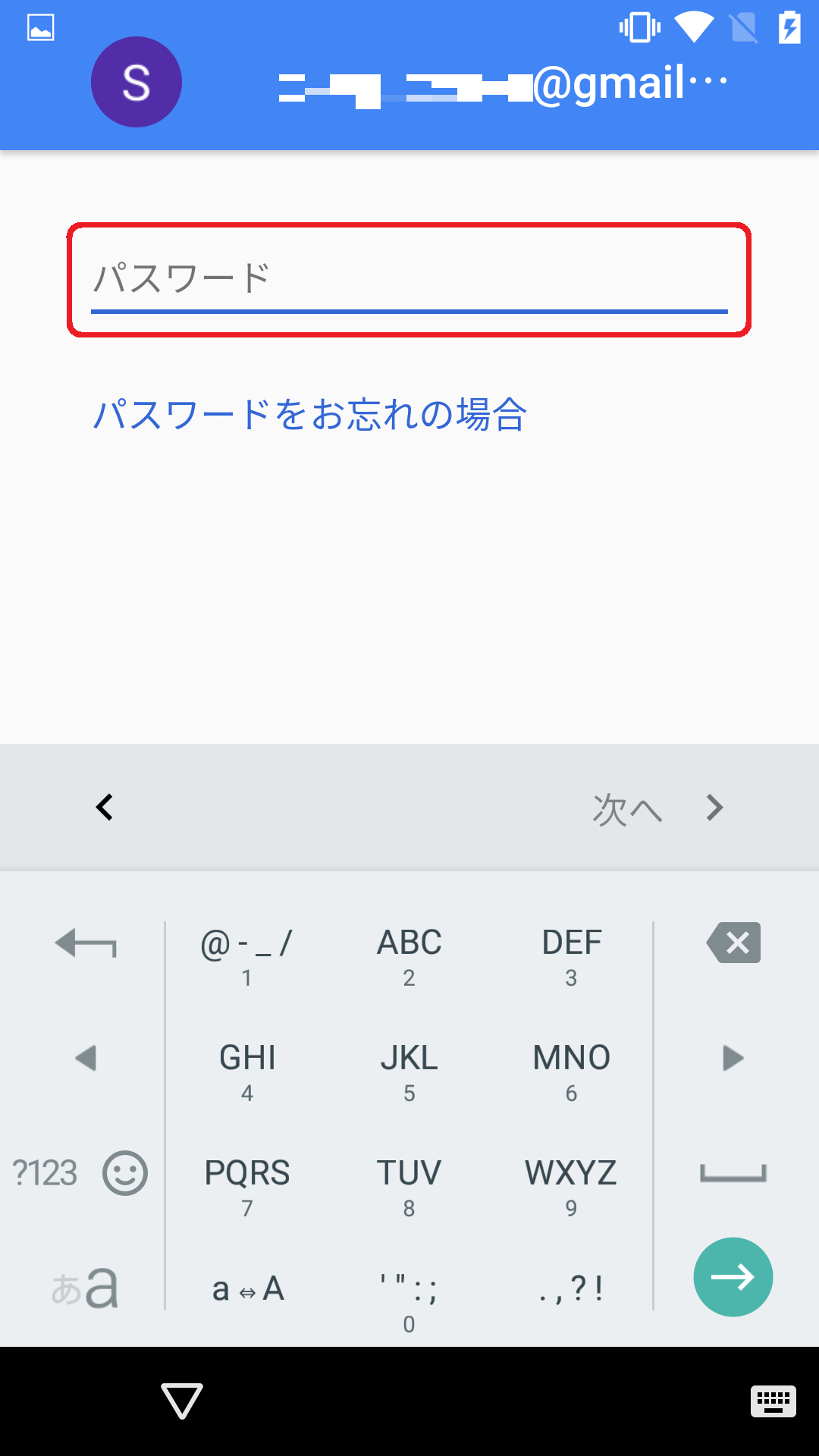The width and height of the screenshot is (819, 1456).
Task: Toggle letter case with a⇔A key
Action: click(248, 1288)
